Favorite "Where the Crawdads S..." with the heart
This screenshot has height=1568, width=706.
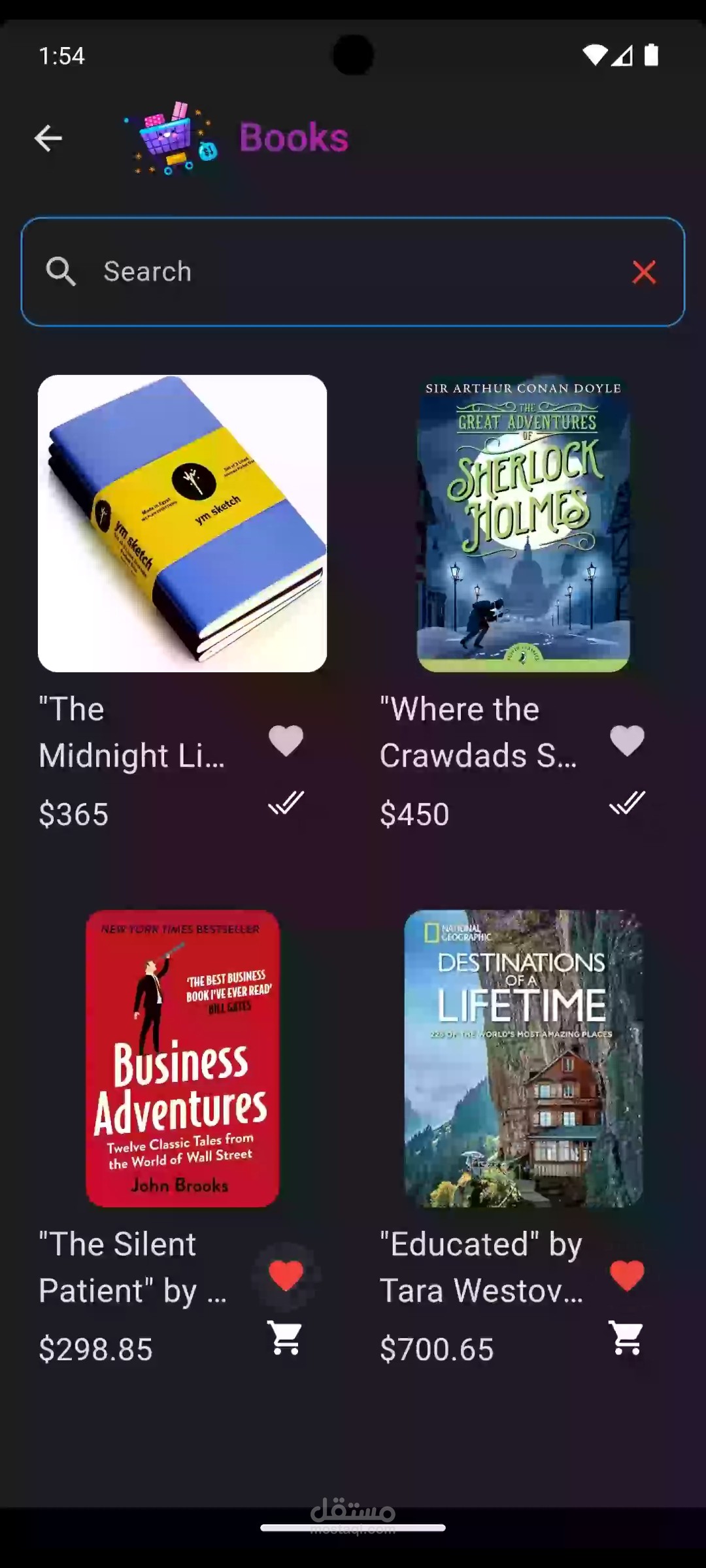pyautogui.click(x=628, y=741)
